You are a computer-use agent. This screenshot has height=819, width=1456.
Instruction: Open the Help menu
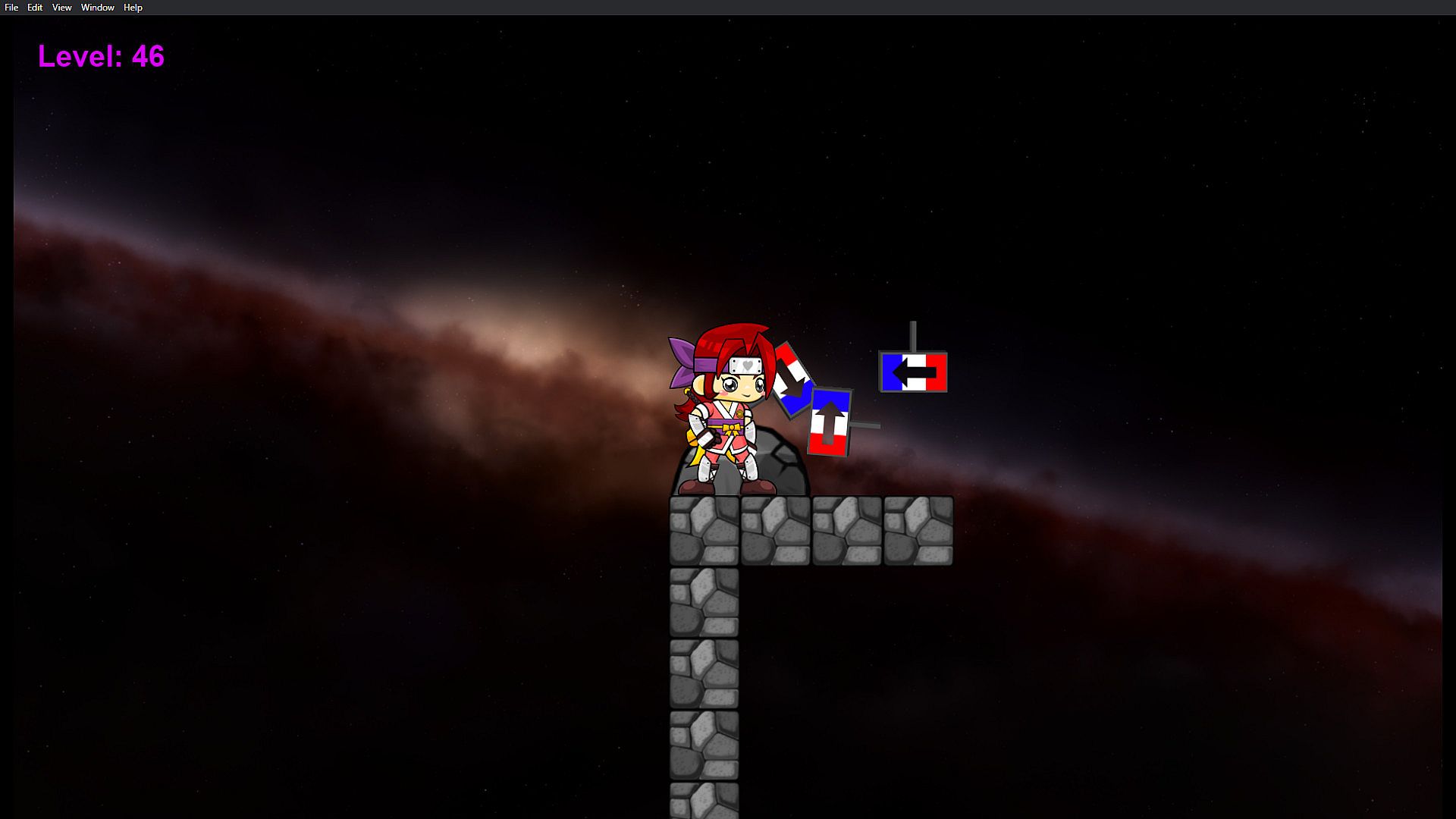point(133,8)
